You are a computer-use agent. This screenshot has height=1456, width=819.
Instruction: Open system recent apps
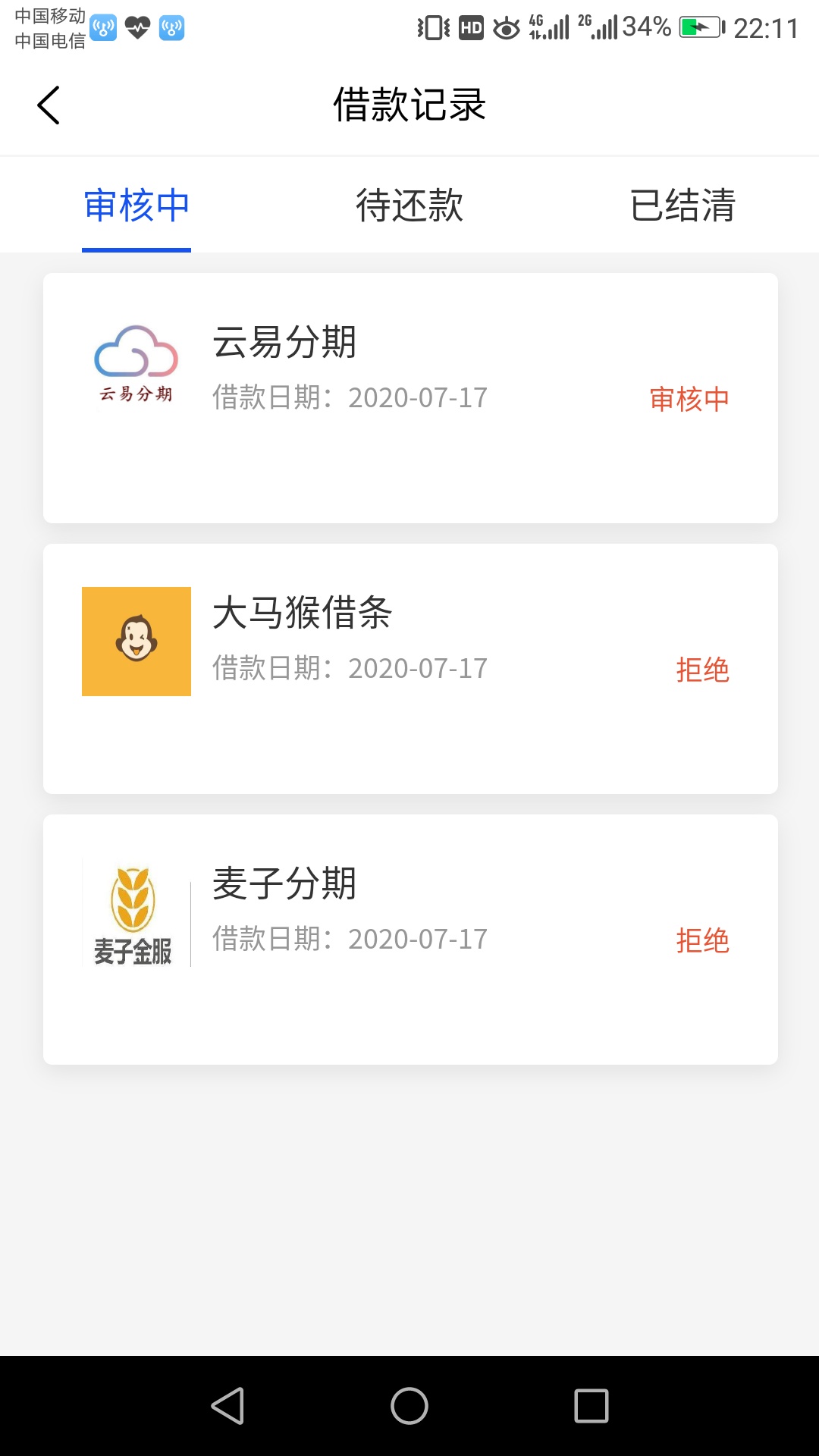point(591,1406)
